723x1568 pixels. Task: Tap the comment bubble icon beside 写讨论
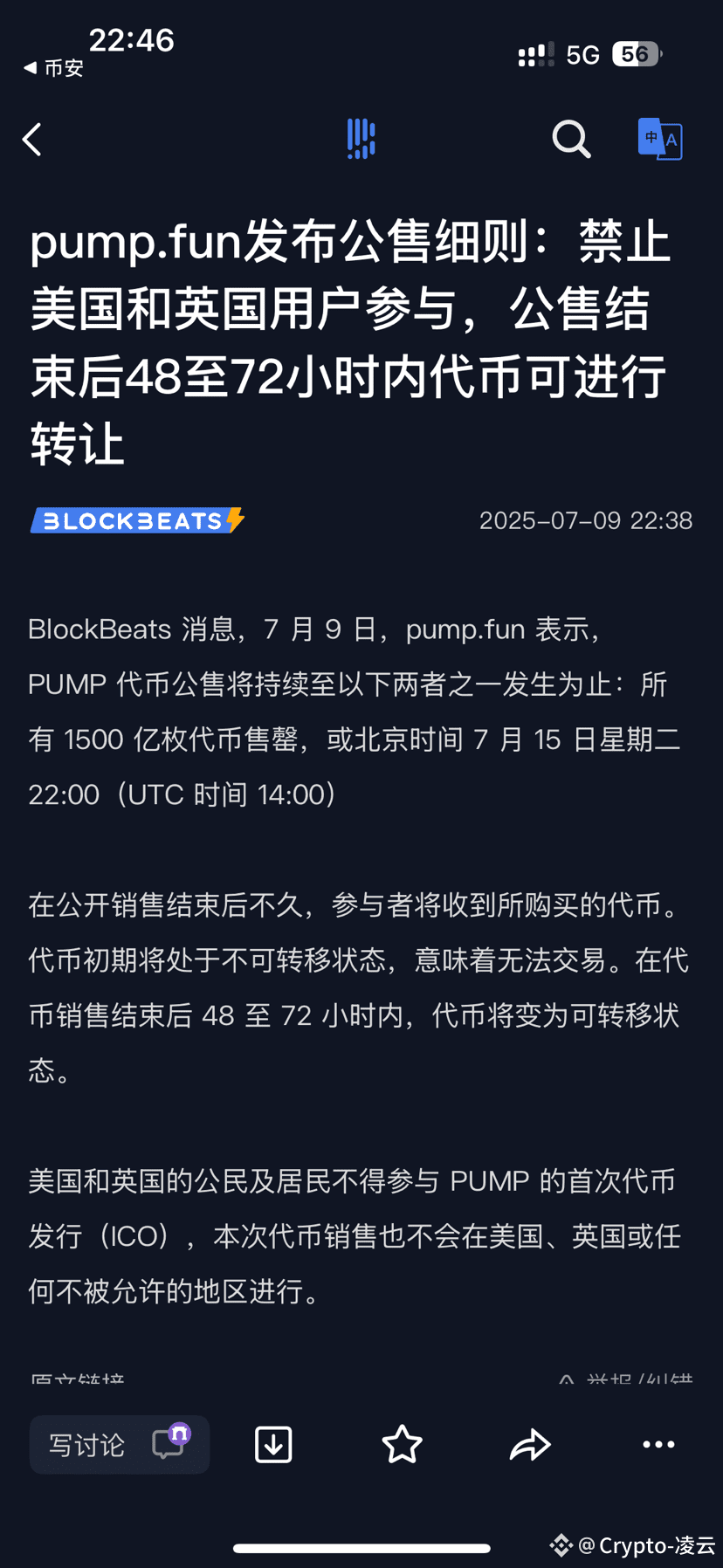tap(166, 1444)
